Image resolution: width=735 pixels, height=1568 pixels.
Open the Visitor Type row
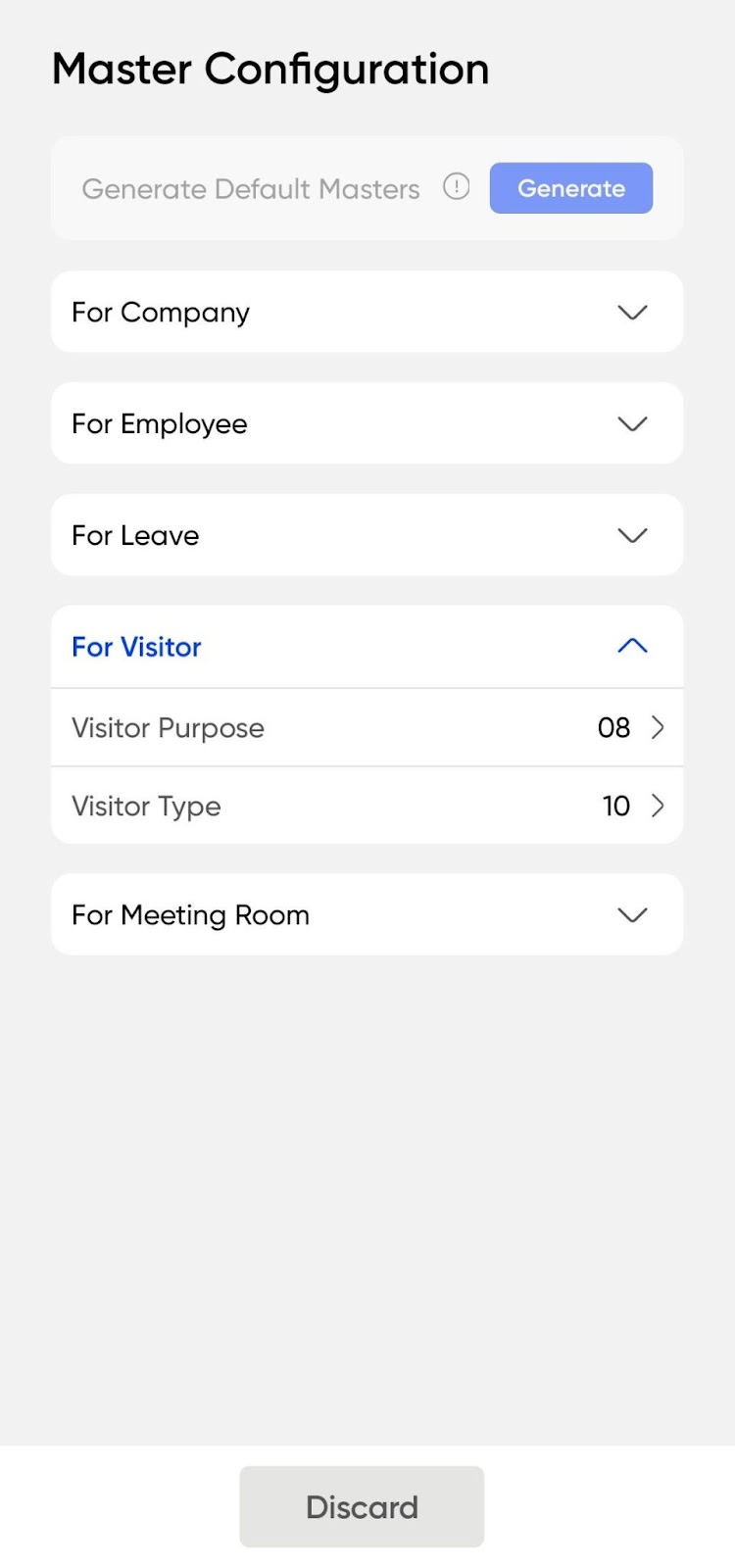(x=367, y=806)
